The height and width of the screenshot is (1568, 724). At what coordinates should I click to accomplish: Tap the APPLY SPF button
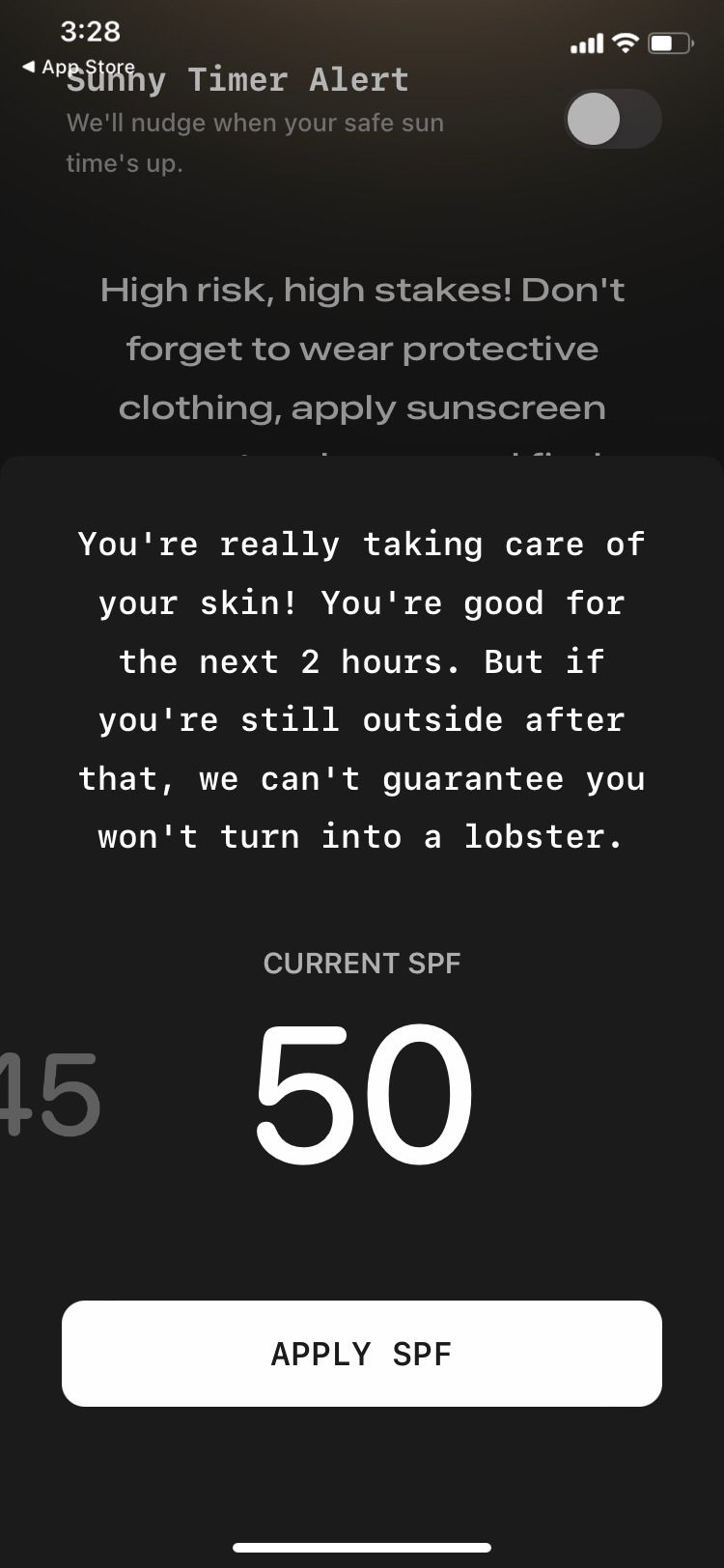click(x=362, y=1352)
